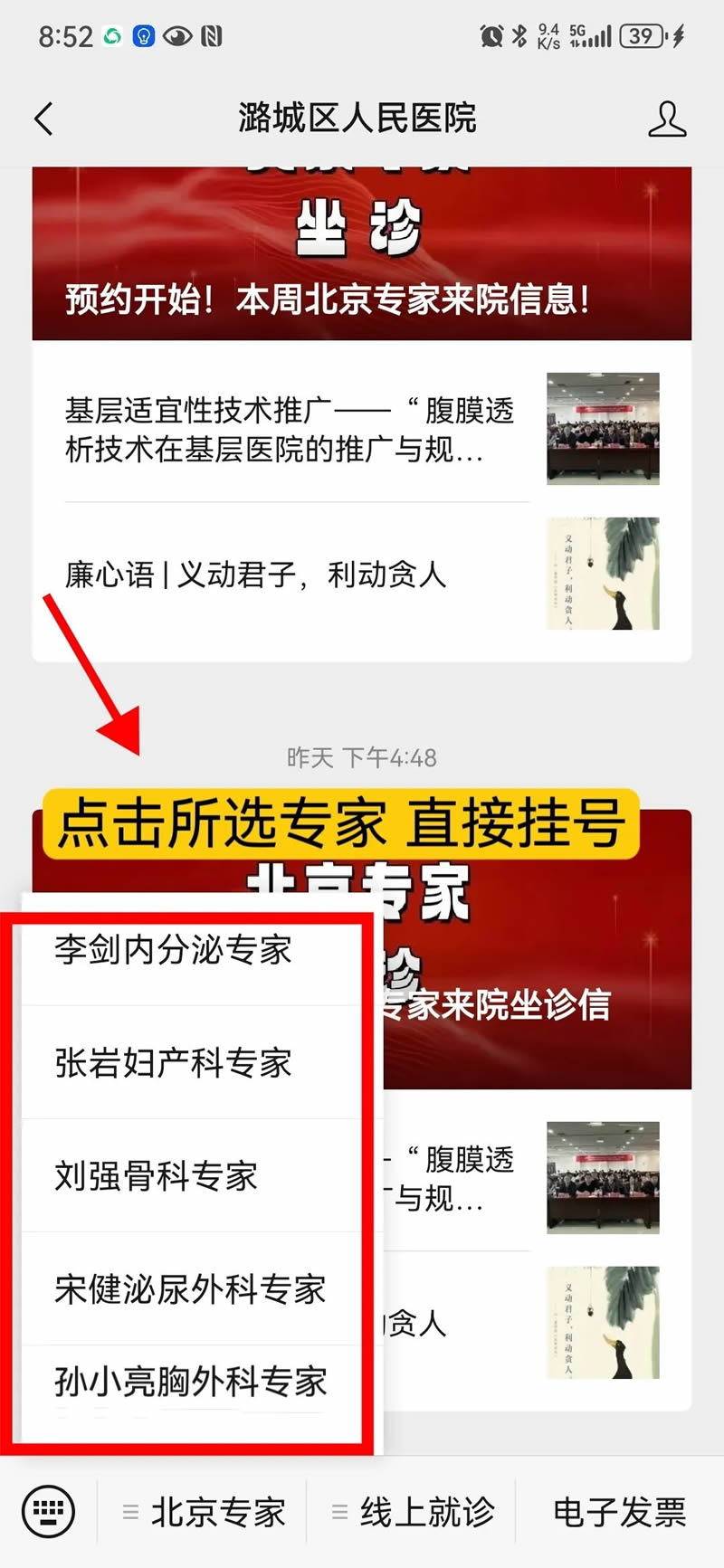This screenshot has height=1568, width=724.
Task: Choose 孙小亮胸外科专家
Action: click(190, 1383)
